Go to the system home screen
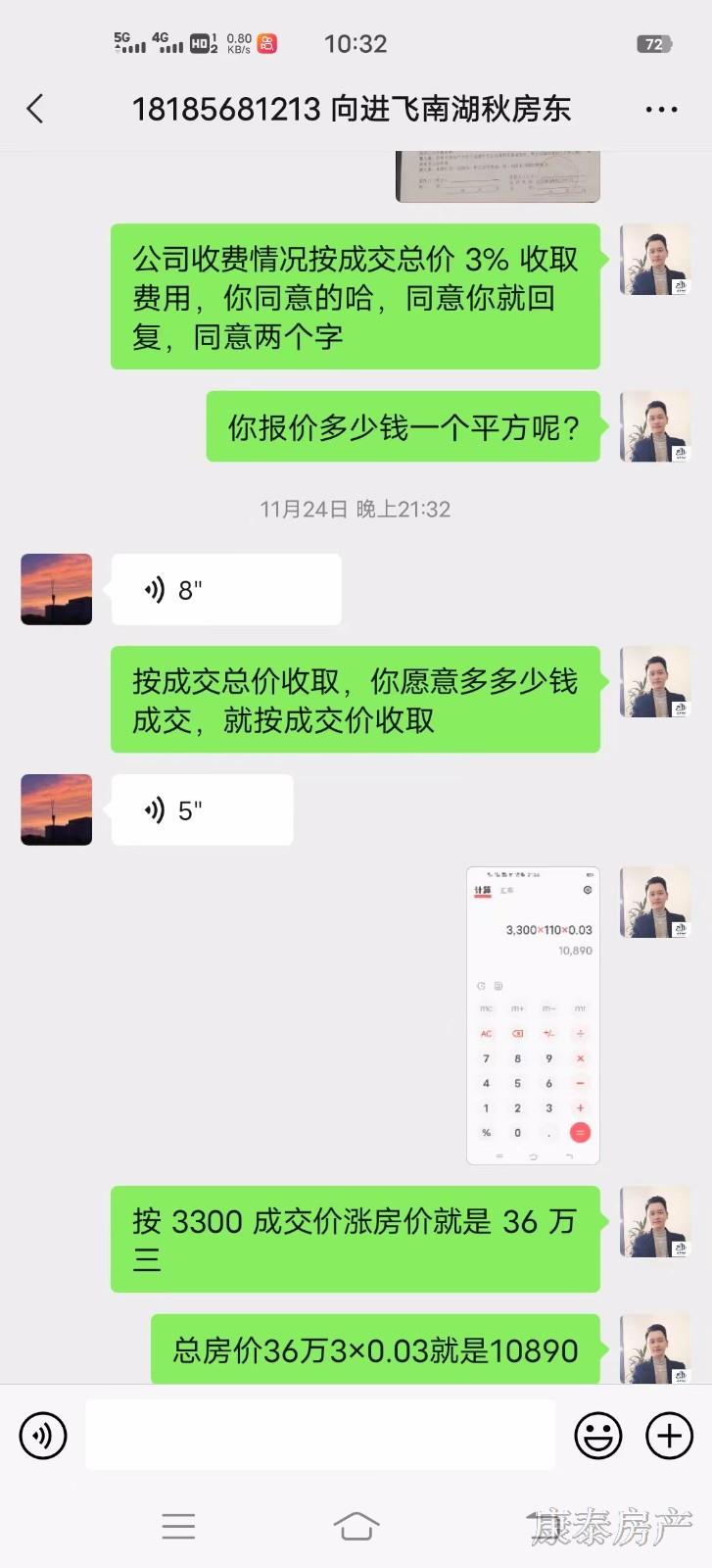The image size is (712, 1568). (x=356, y=1526)
